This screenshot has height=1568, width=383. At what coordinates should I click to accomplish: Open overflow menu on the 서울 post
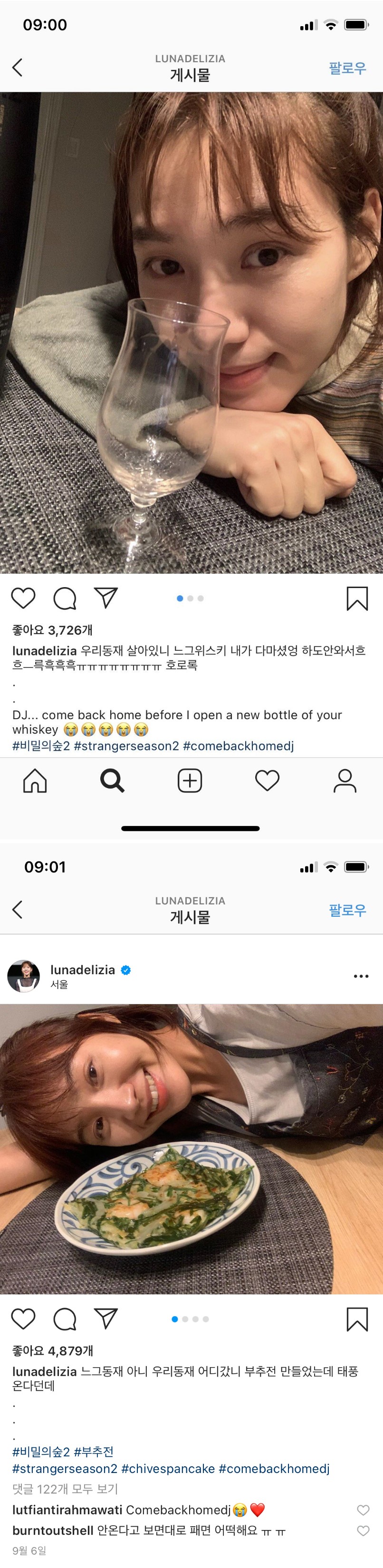tap(361, 976)
